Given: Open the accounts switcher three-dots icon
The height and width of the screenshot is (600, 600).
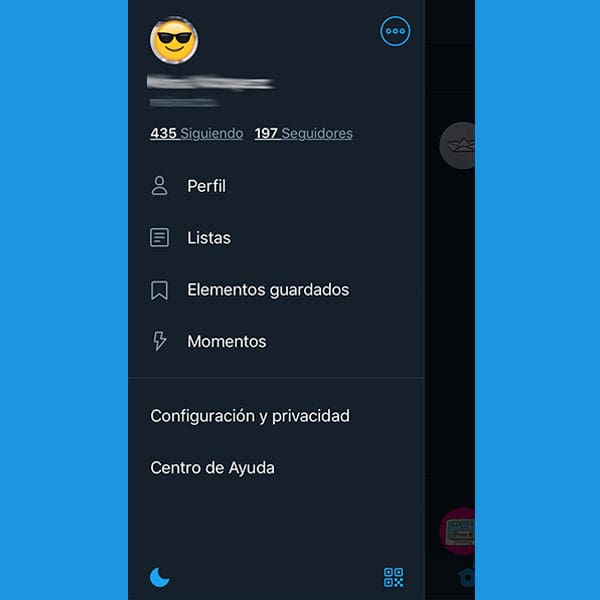Looking at the screenshot, I should (x=395, y=31).
